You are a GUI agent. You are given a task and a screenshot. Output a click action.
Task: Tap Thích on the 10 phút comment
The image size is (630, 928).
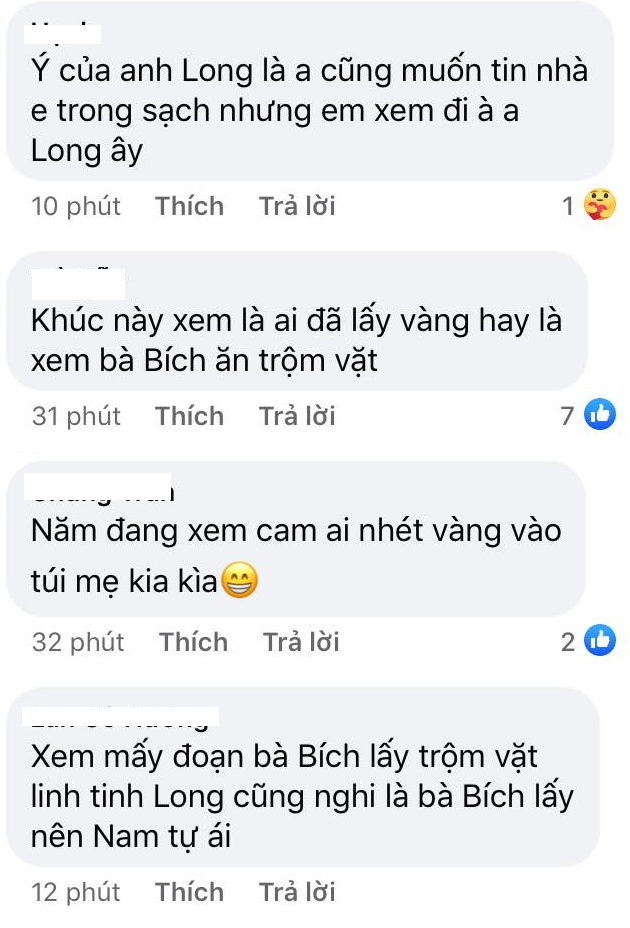tap(189, 206)
